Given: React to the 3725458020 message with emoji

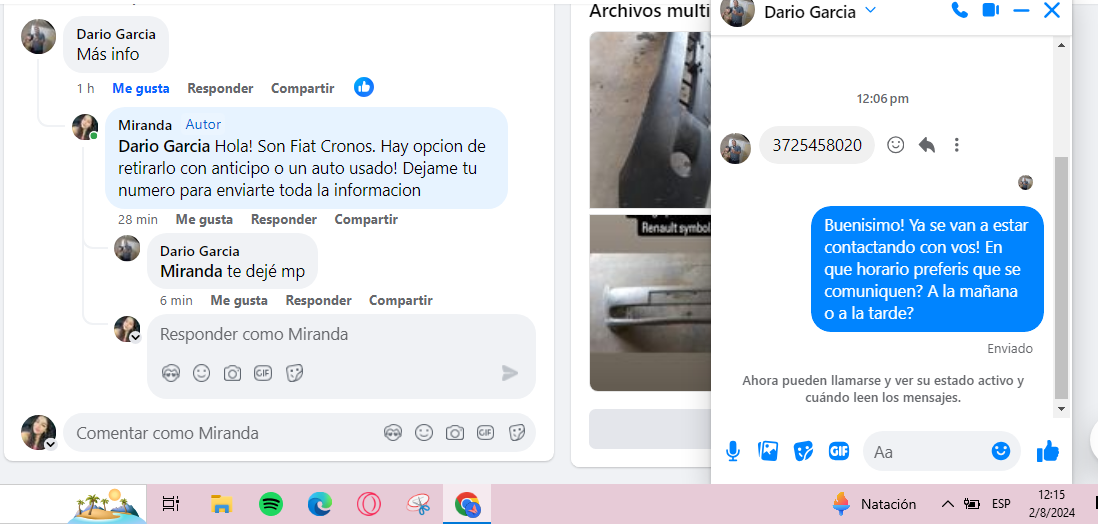Looking at the screenshot, I should (x=896, y=145).
